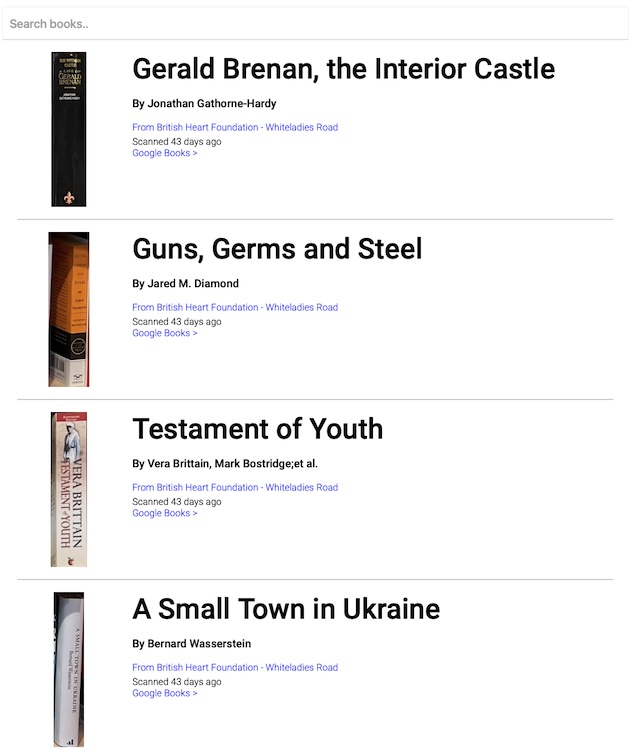Tap the Search books field
The height and width of the screenshot is (756, 630).
click(x=315, y=23)
